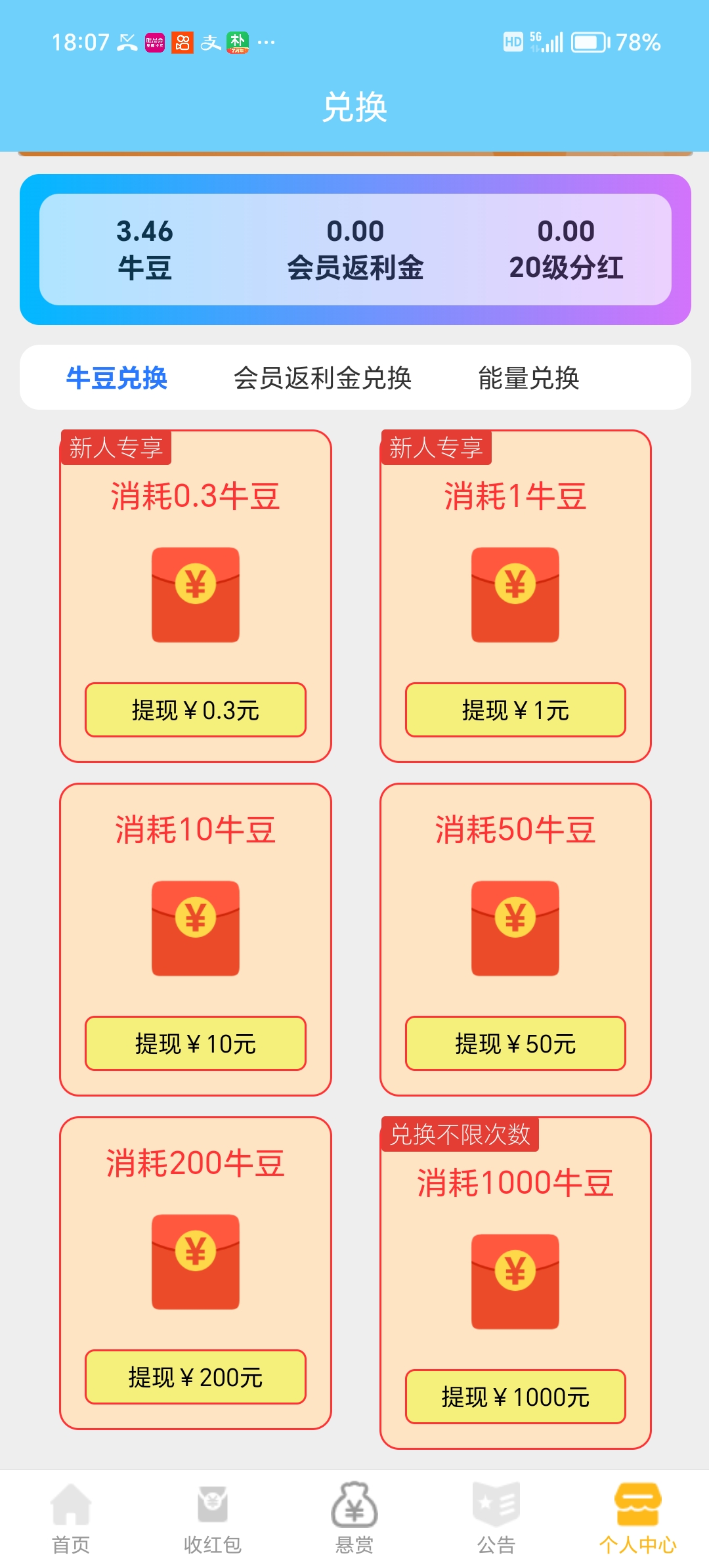709x1568 pixels.
Task: Select the 个人中心 tab
Action: click(x=637, y=1518)
